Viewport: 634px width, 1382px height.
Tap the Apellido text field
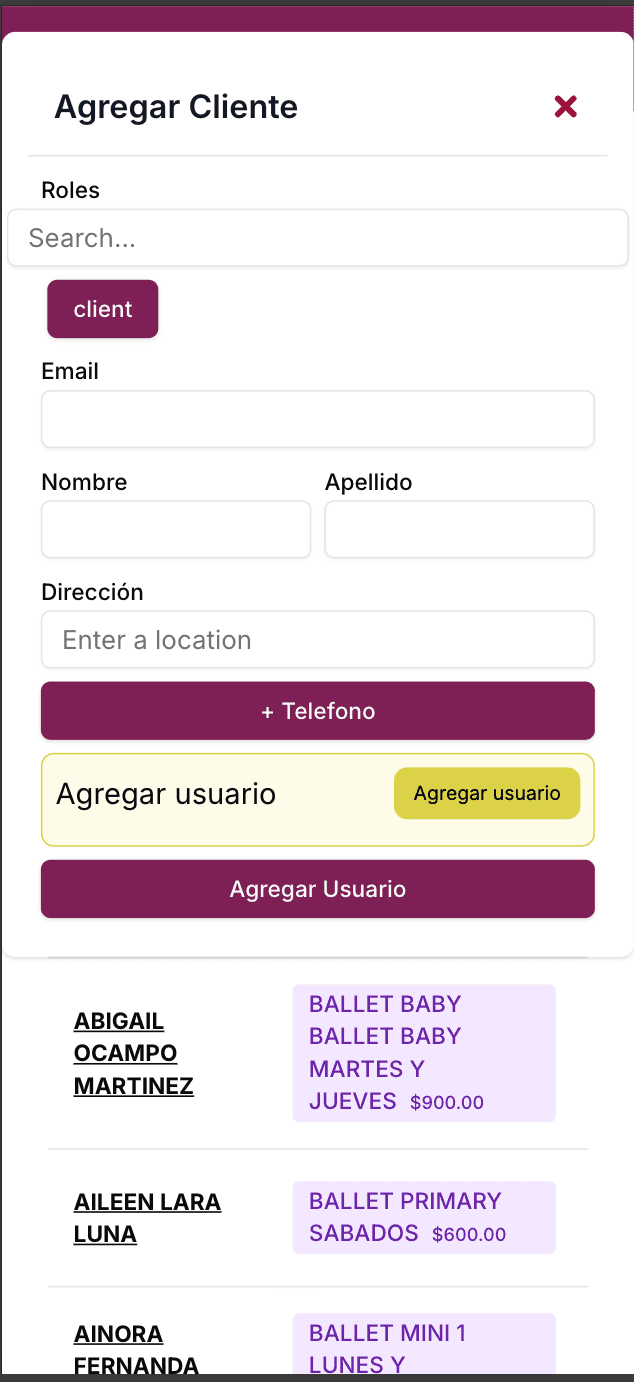[459, 529]
